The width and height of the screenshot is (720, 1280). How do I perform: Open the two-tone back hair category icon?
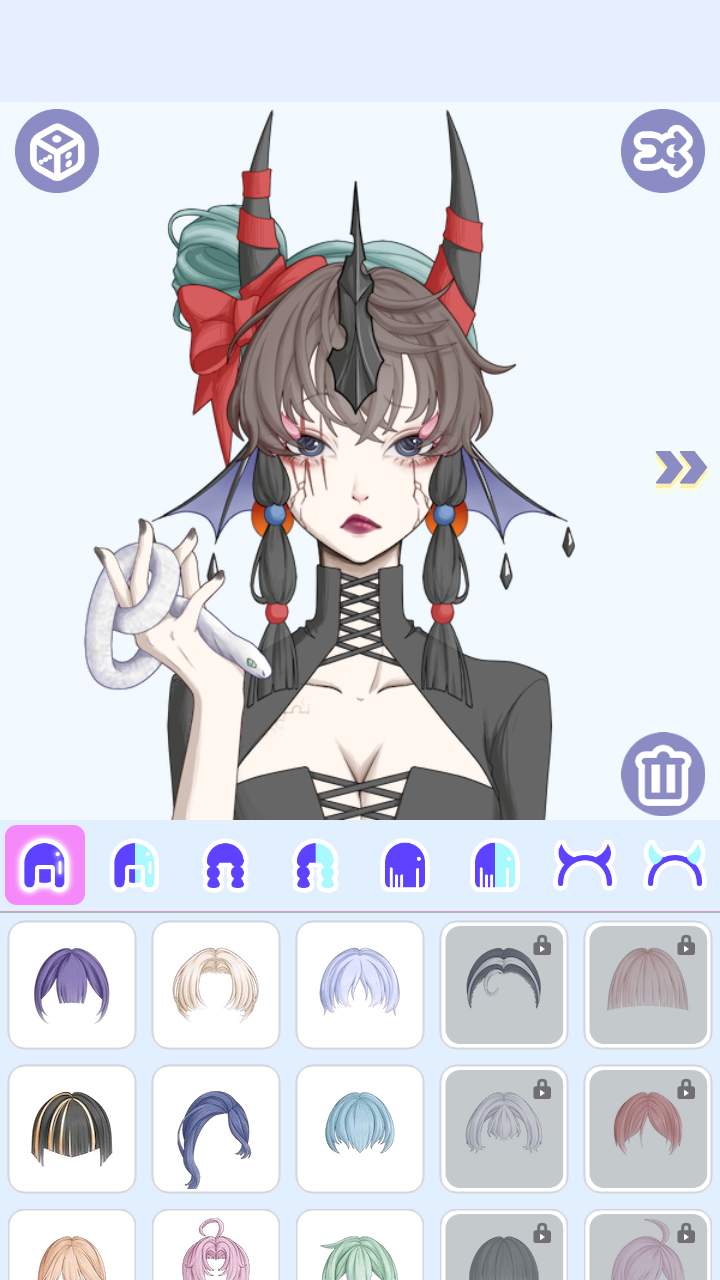(494, 864)
